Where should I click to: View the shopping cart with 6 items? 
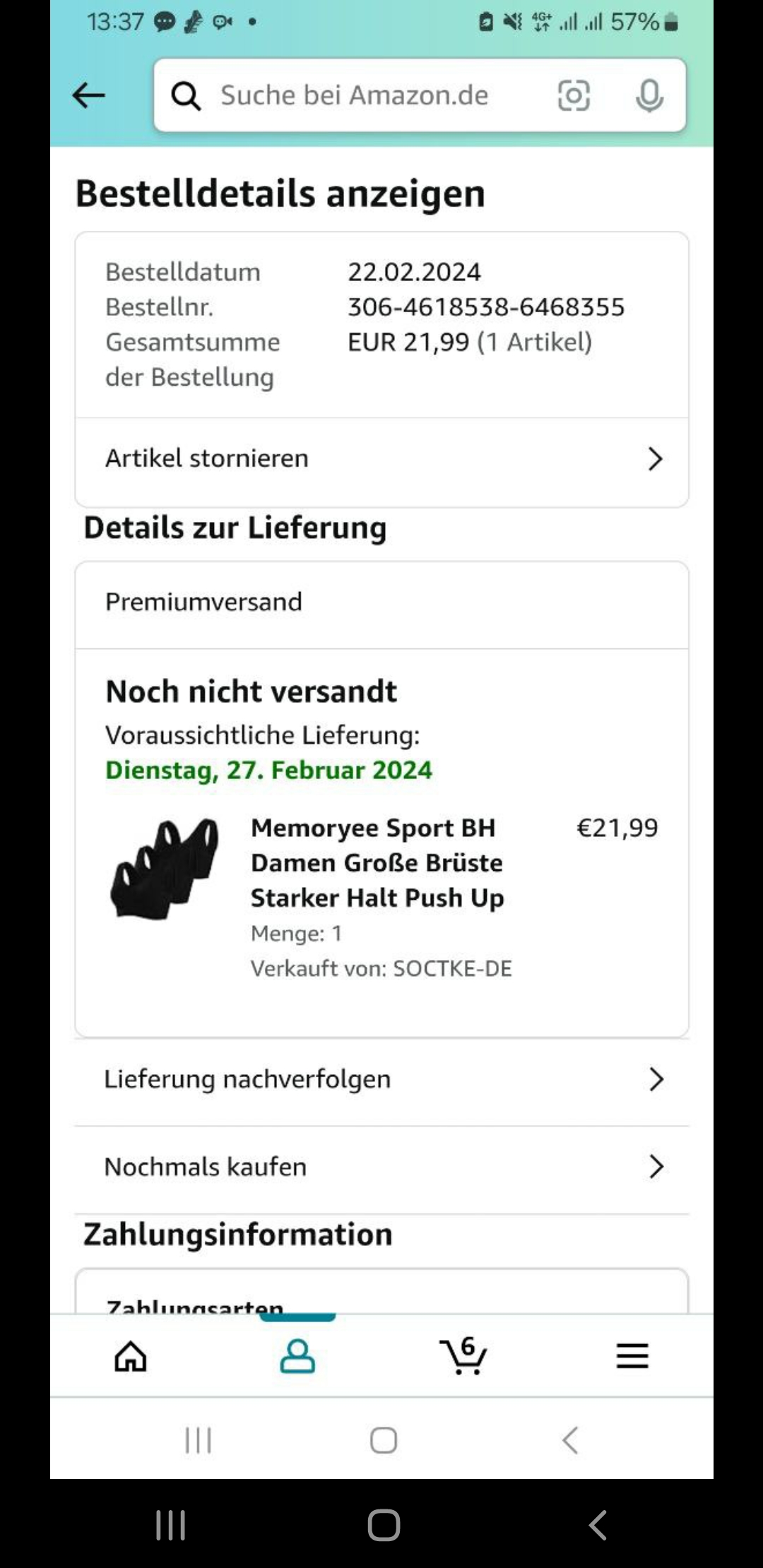[x=463, y=1356]
